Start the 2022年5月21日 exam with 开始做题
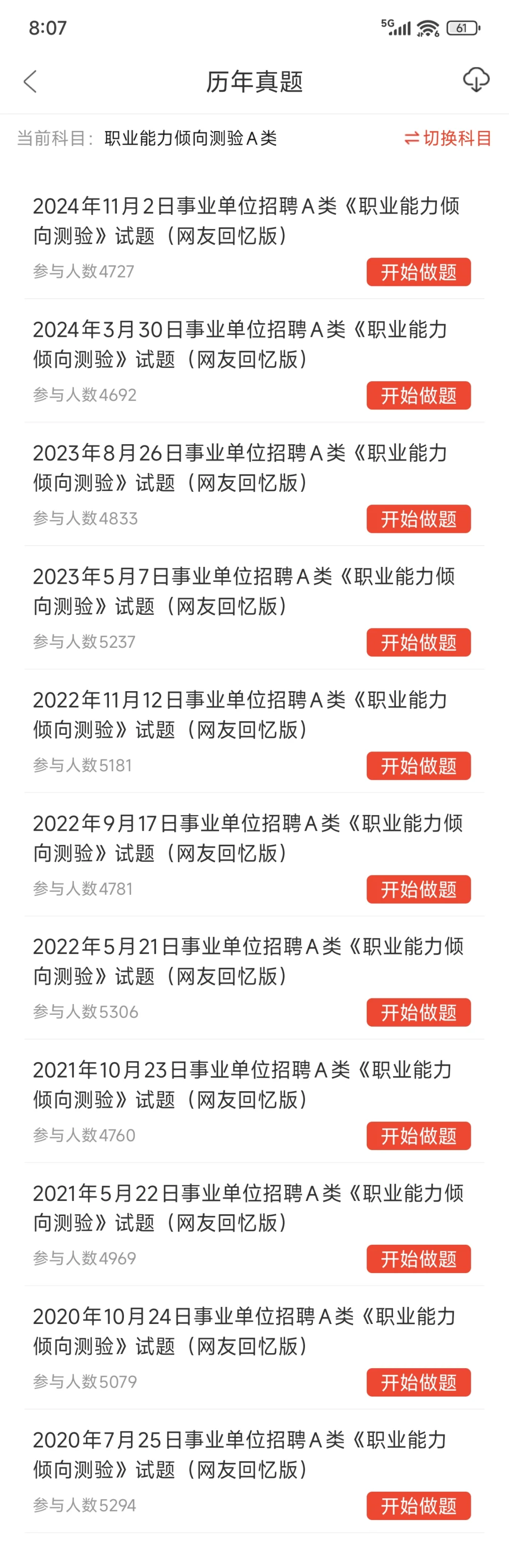The height and width of the screenshot is (1568, 509). point(419,1012)
